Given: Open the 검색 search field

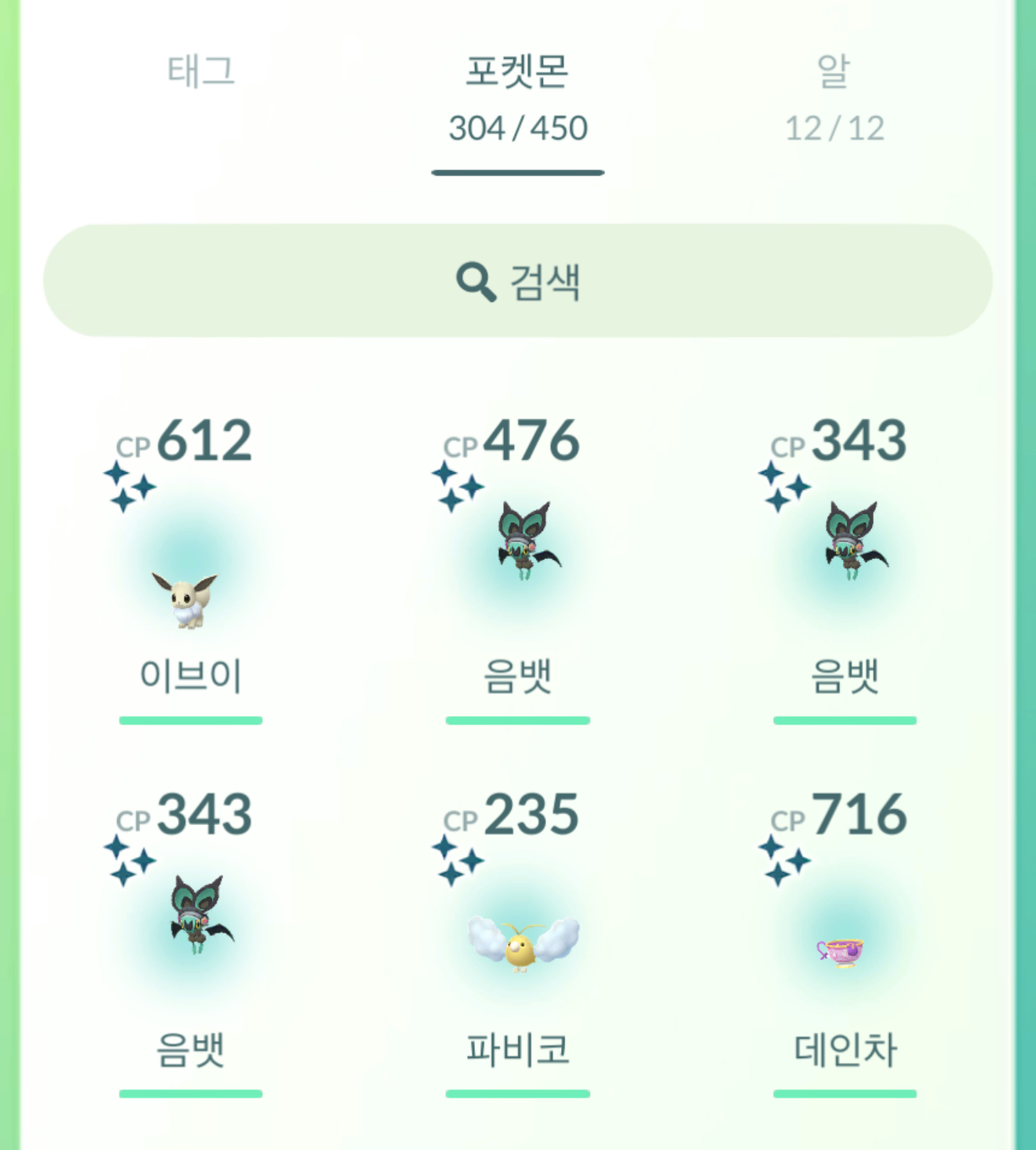Looking at the screenshot, I should coord(517,281).
